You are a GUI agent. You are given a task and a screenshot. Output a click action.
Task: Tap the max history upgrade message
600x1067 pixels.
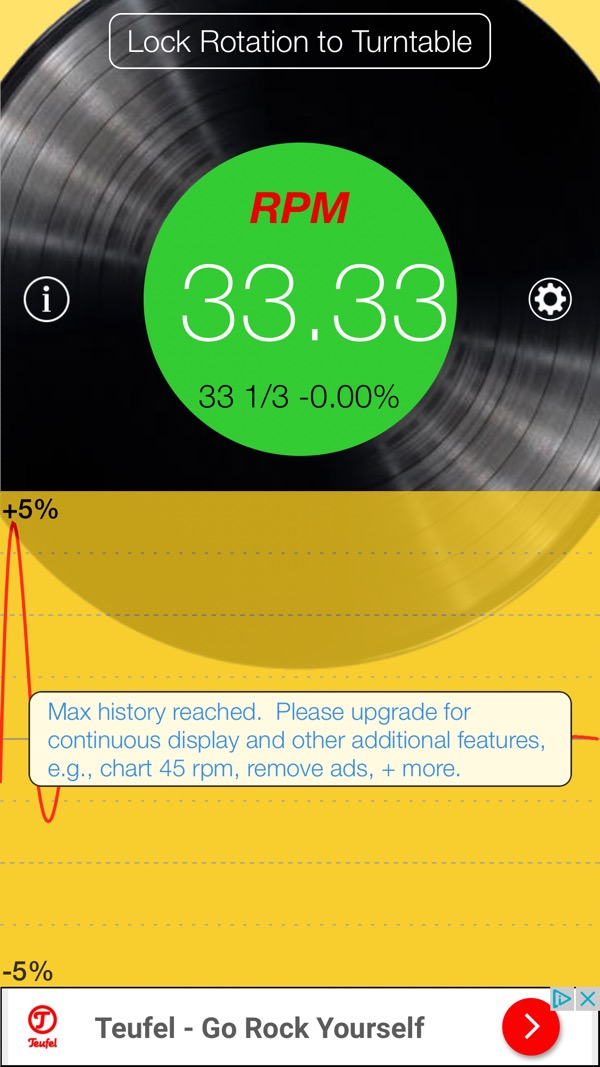click(x=300, y=740)
